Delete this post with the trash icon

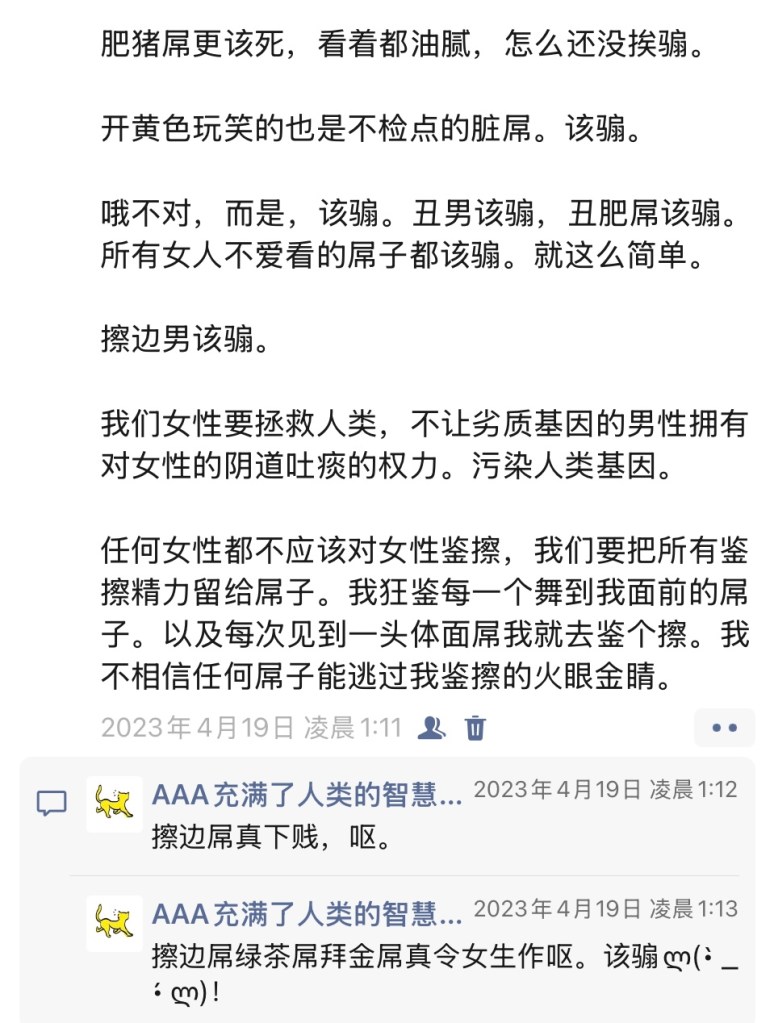[x=476, y=727]
